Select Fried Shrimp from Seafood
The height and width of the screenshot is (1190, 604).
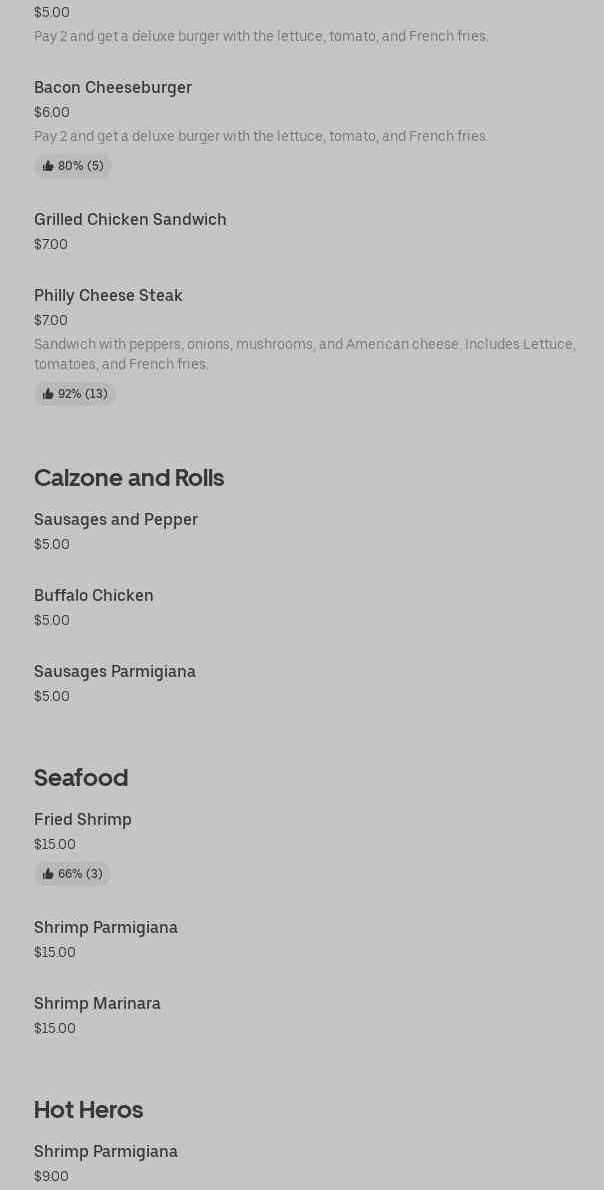83,820
